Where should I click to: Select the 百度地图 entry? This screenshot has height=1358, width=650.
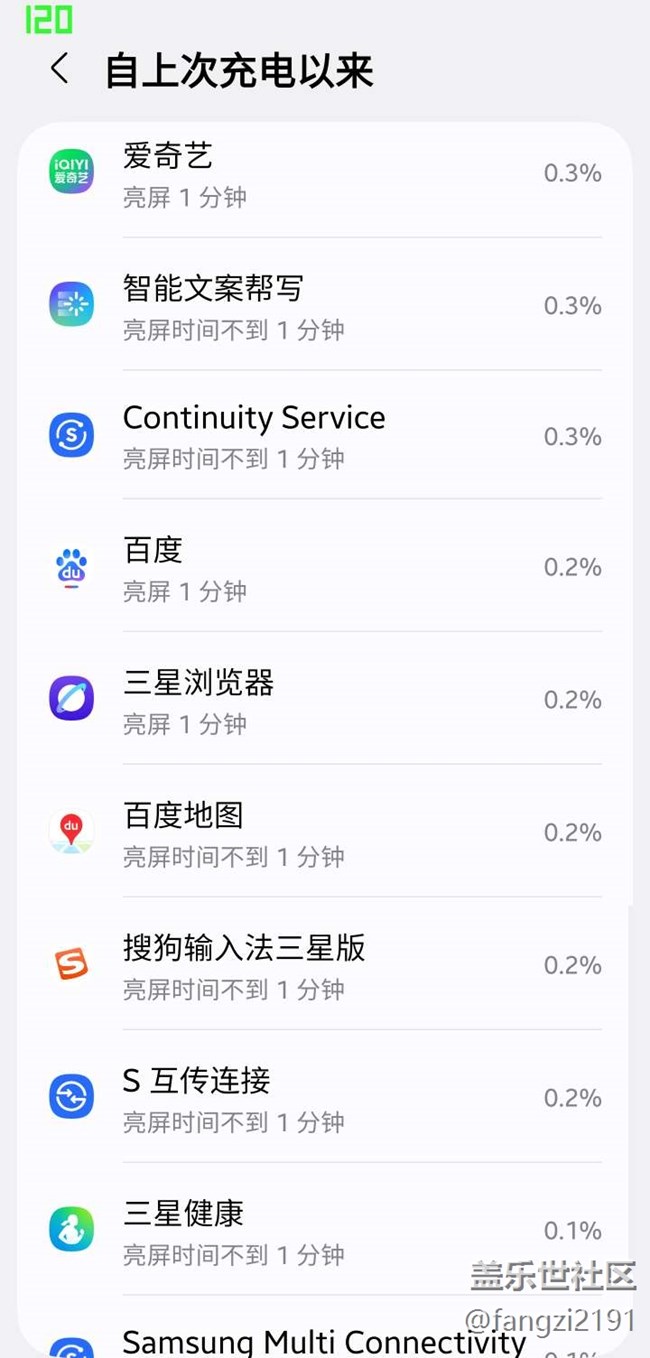[325, 833]
